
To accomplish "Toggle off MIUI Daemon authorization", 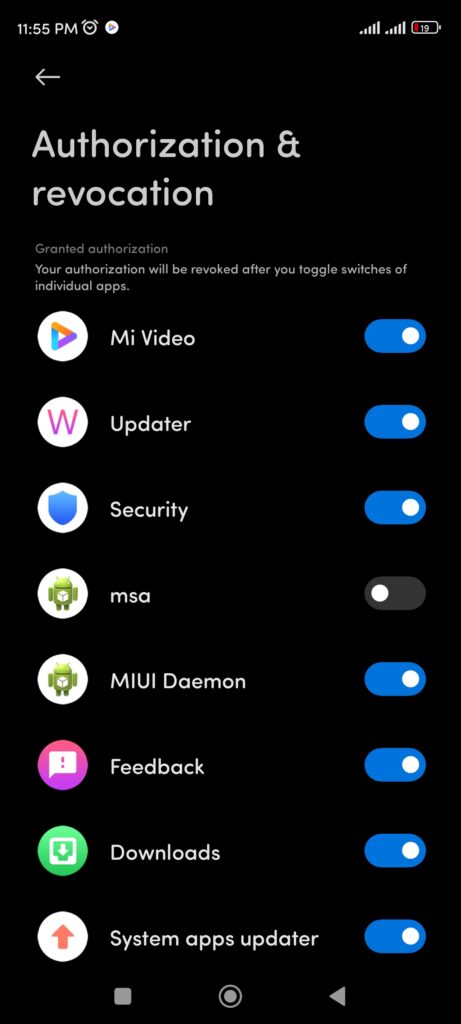I will 395,679.
